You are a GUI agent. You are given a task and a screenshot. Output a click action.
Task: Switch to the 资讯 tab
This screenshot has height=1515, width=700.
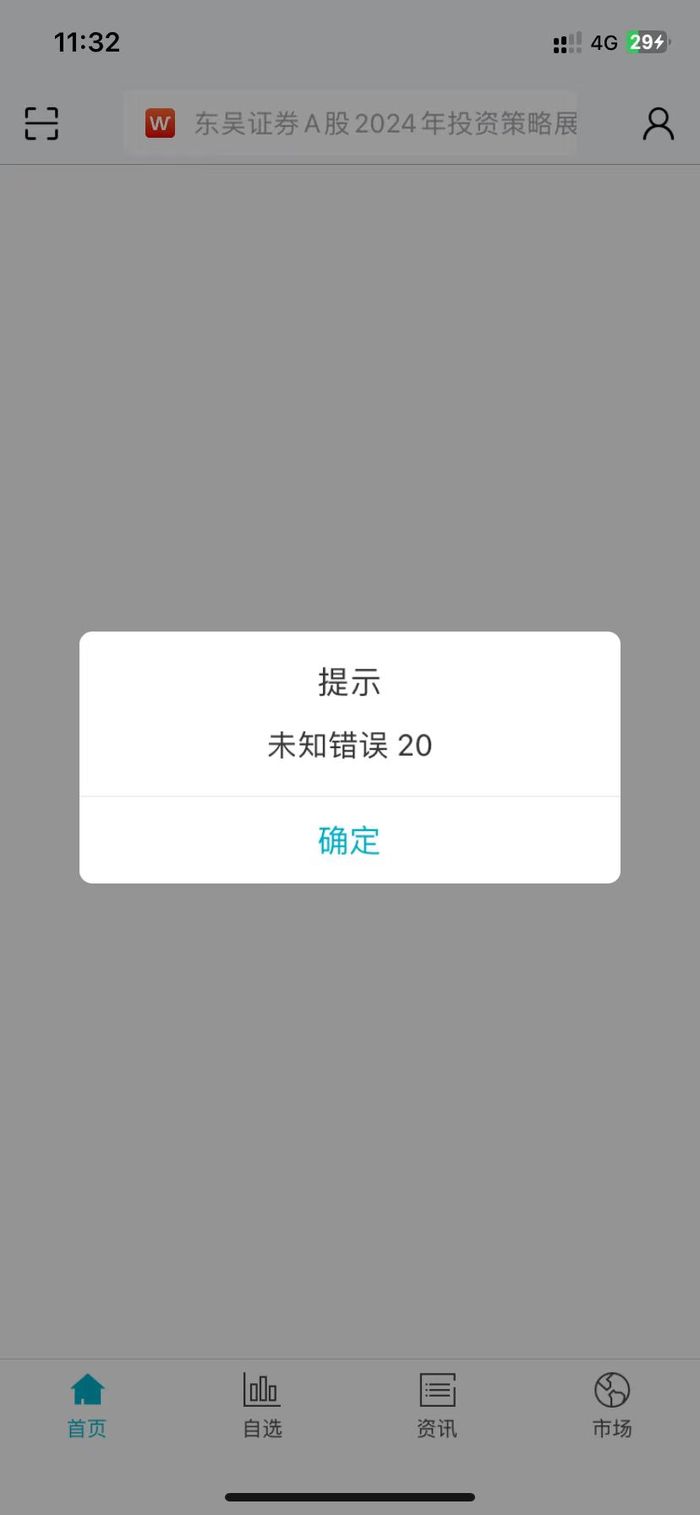point(437,1405)
